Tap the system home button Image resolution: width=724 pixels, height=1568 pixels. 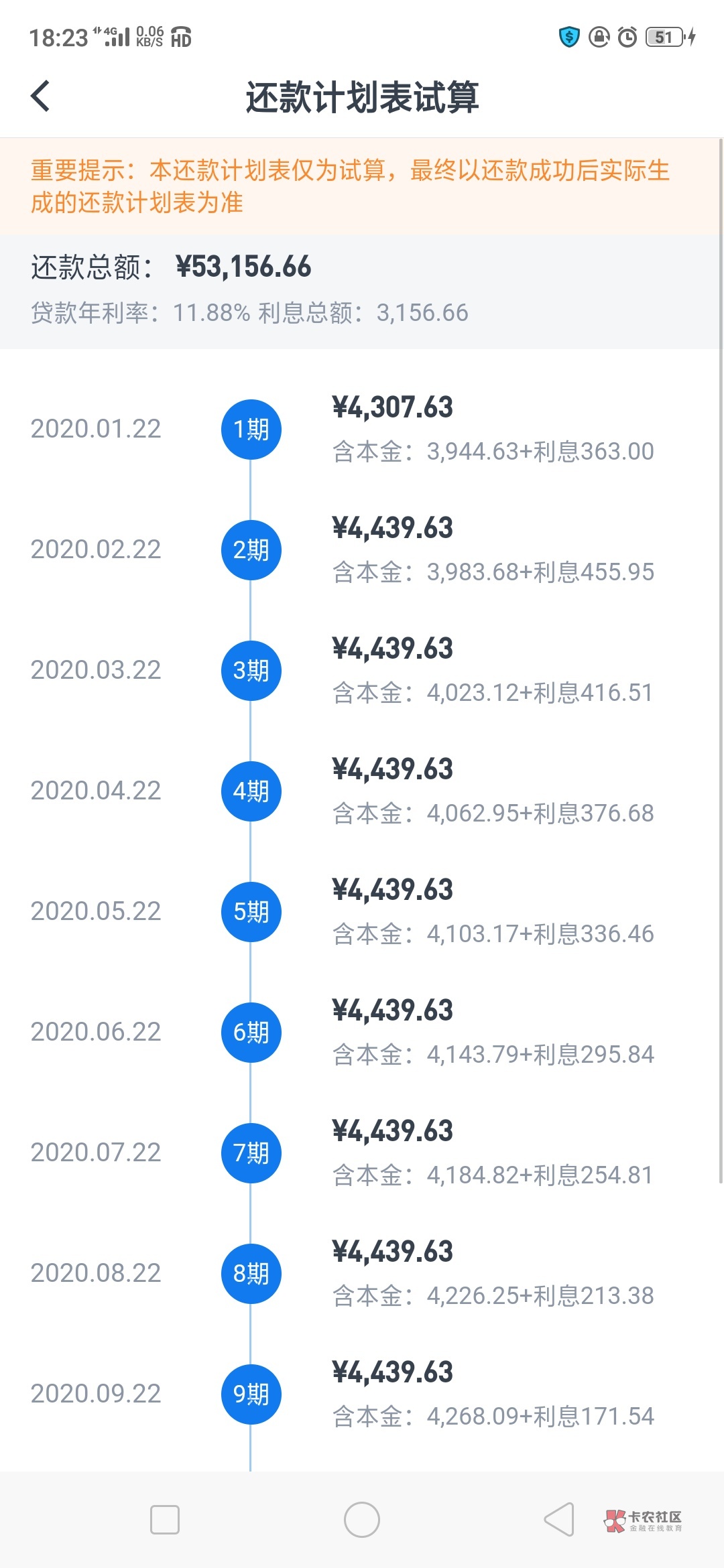(x=362, y=1519)
